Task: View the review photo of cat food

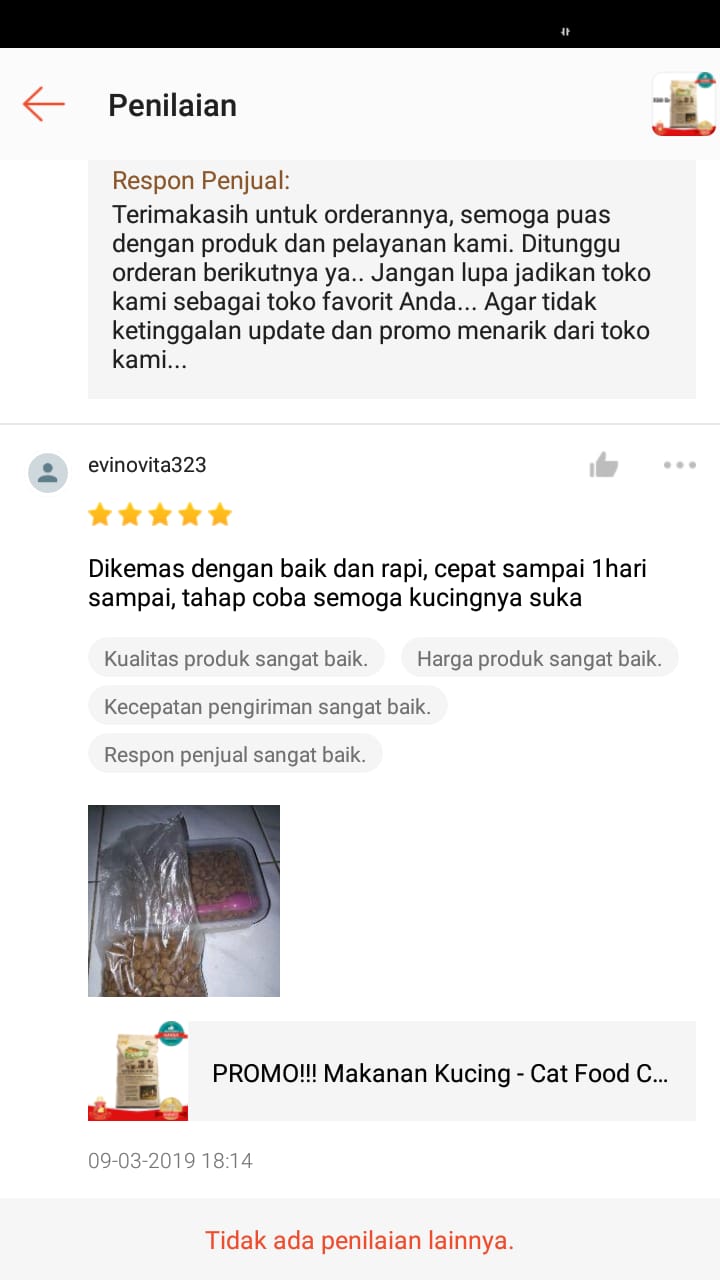Action: coord(184,901)
